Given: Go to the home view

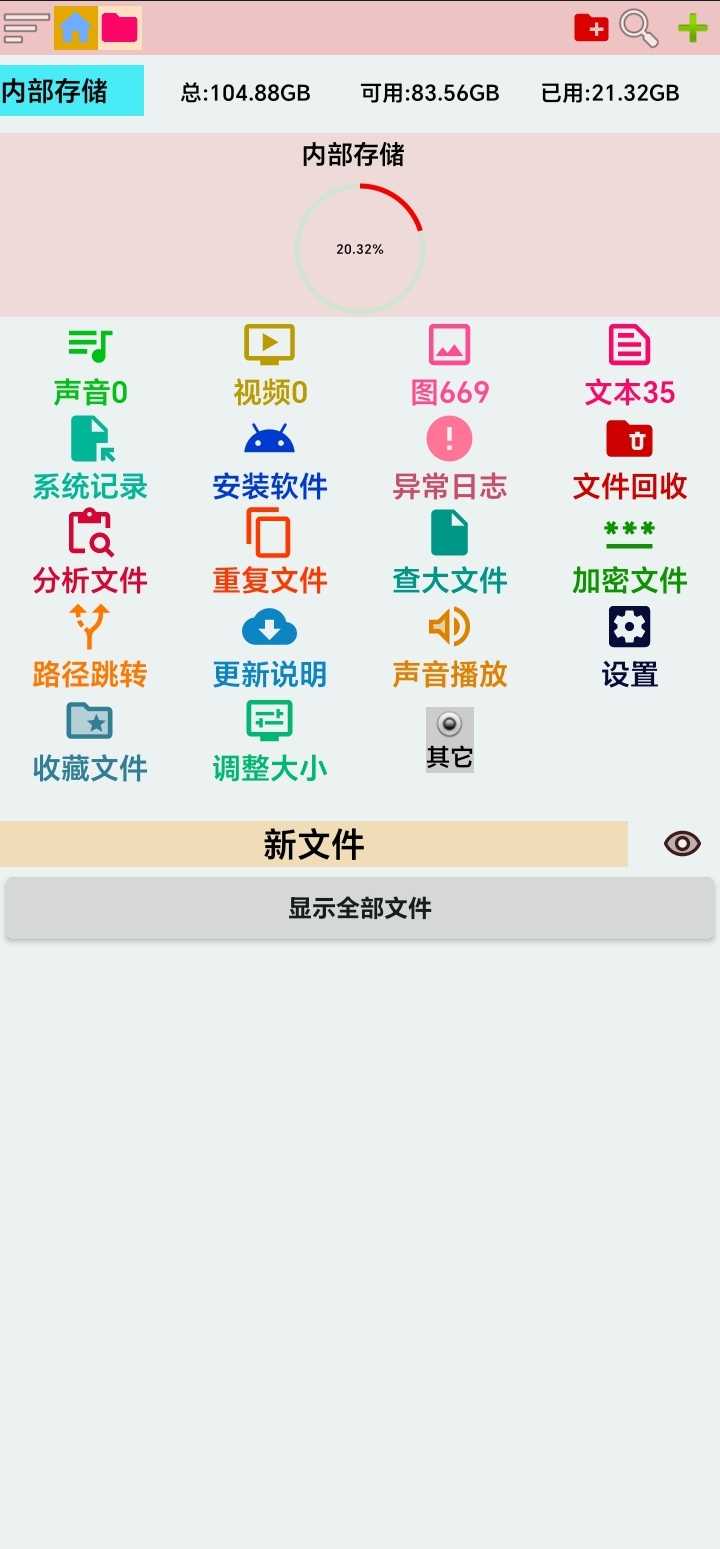Looking at the screenshot, I should (76, 28).
